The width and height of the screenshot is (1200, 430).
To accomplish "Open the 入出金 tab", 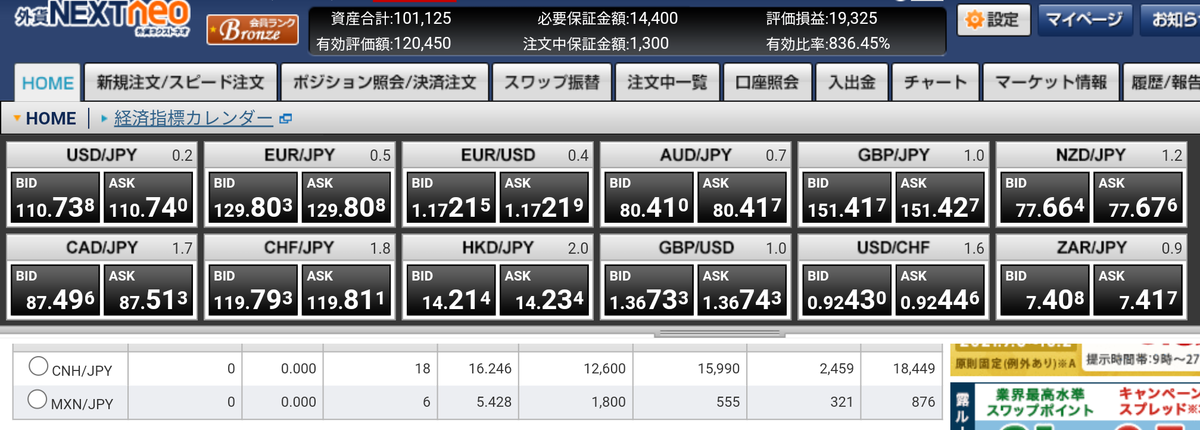I will coord(851,83).
